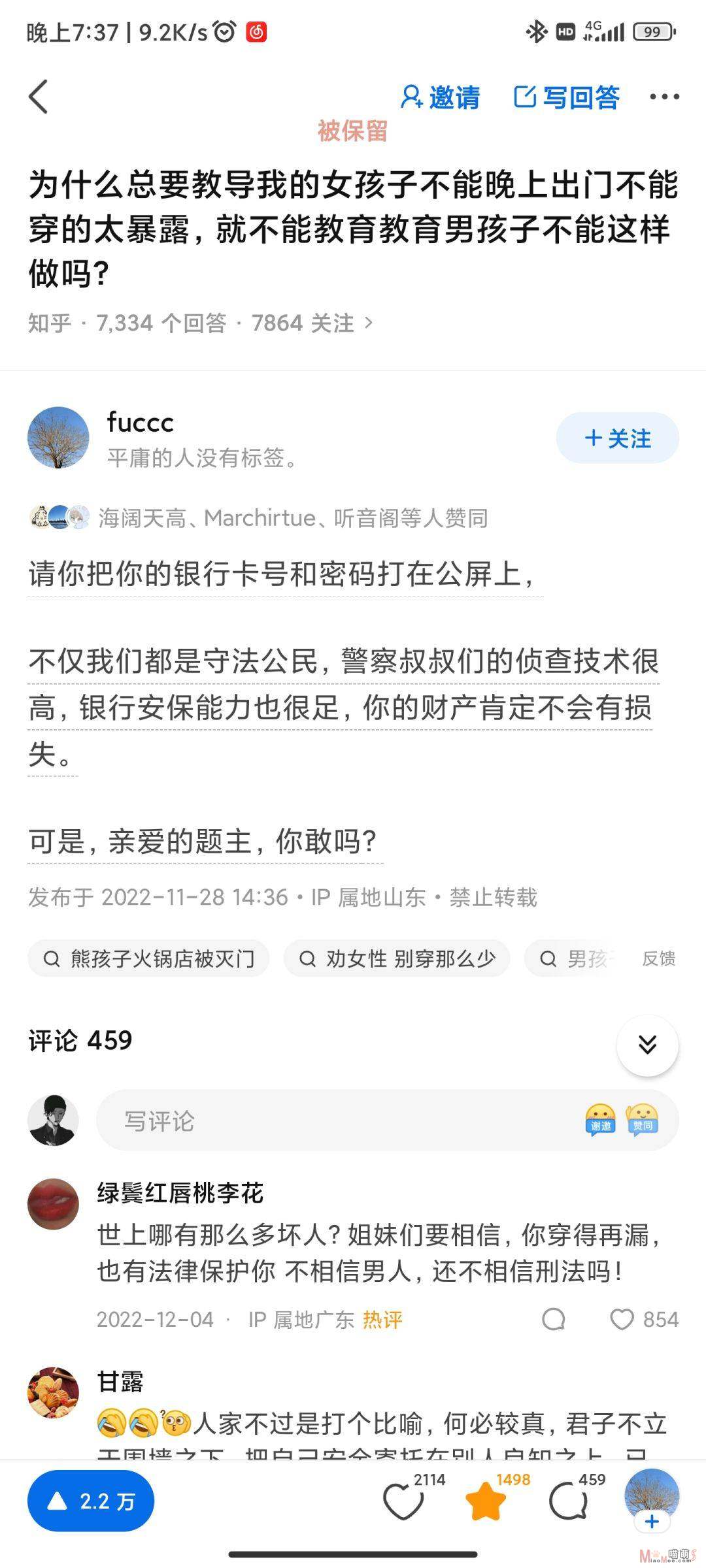Search the chip 熊孩子火锅店被灭门
This screenshot has height=1568, width=706.
pos(148,958)
